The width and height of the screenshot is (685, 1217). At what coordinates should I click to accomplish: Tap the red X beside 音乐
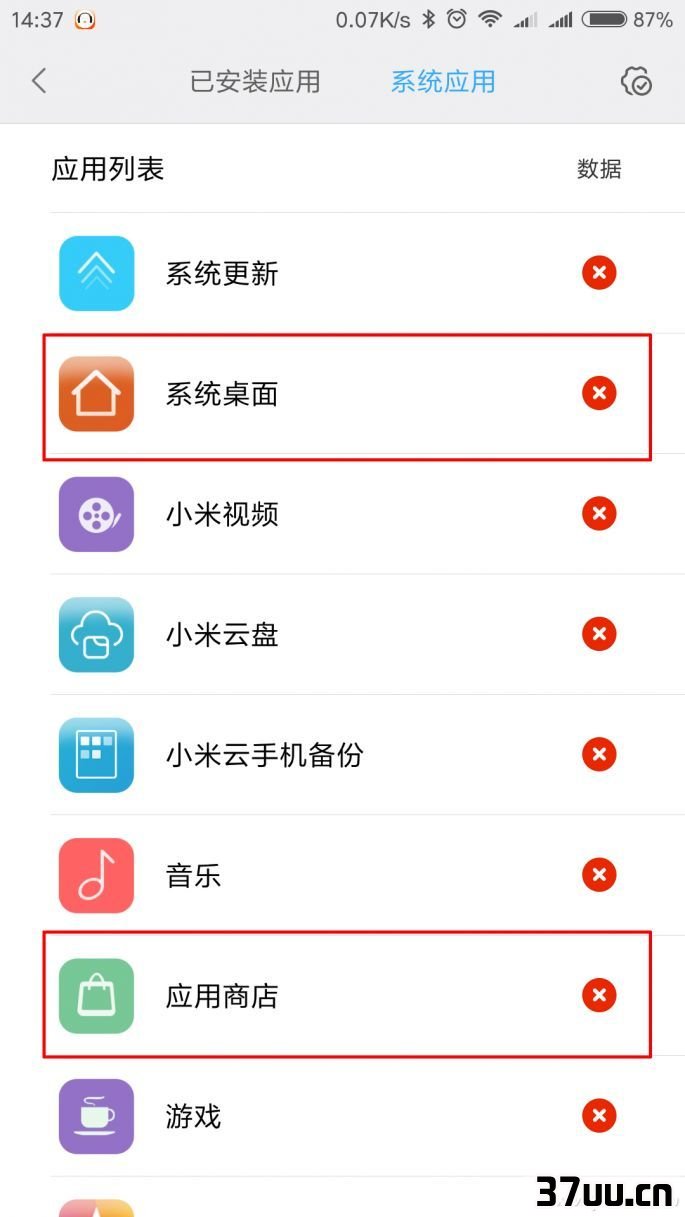tap(599, 874)
